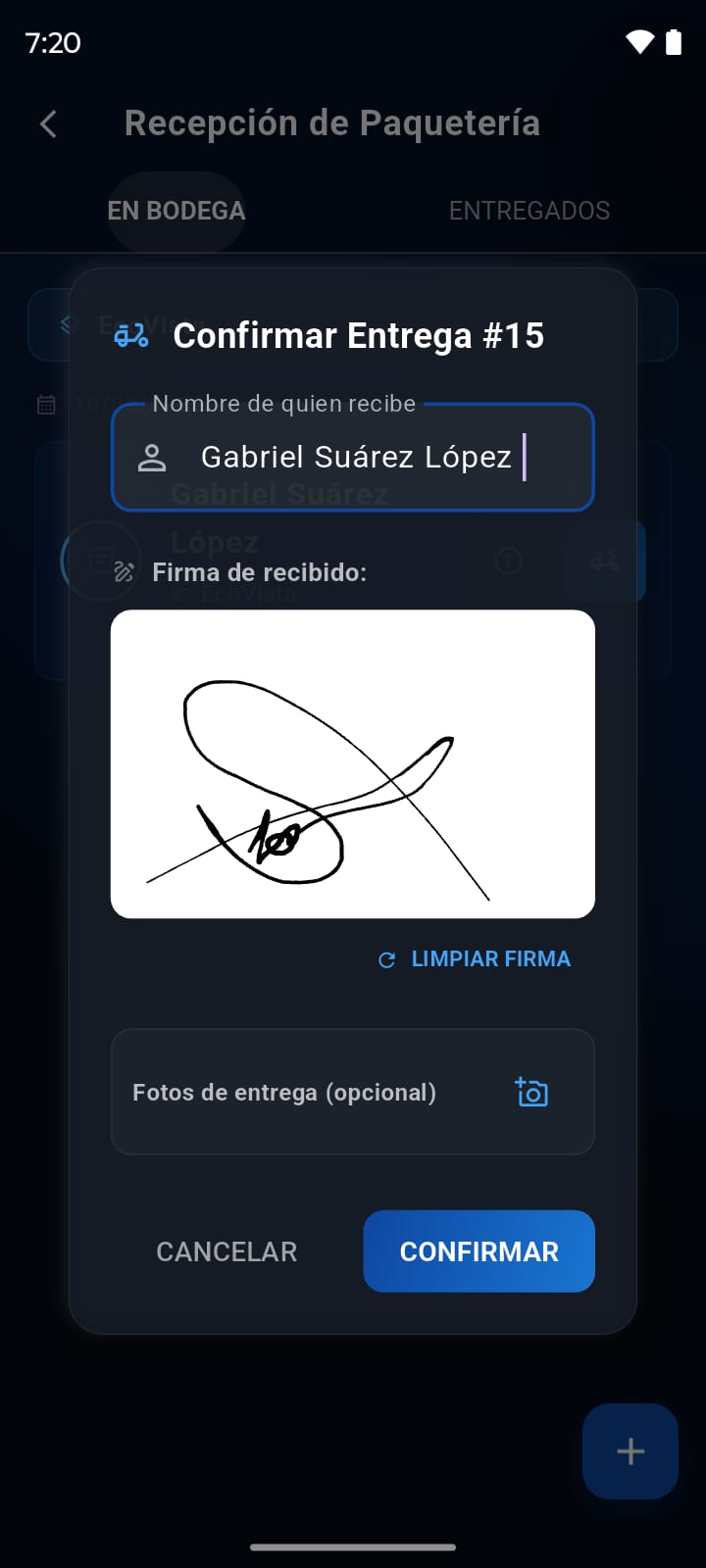The image size is (706, 1568).
Task: Switch to the ENTREGADOS tab
Action: 529,210
